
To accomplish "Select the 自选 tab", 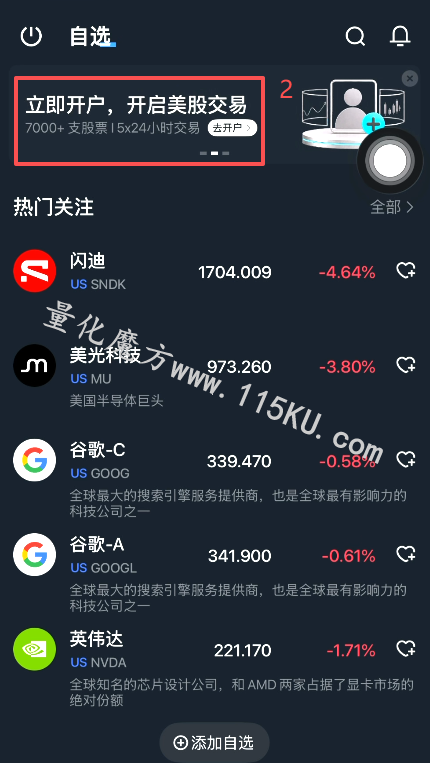I will point(90,36).
